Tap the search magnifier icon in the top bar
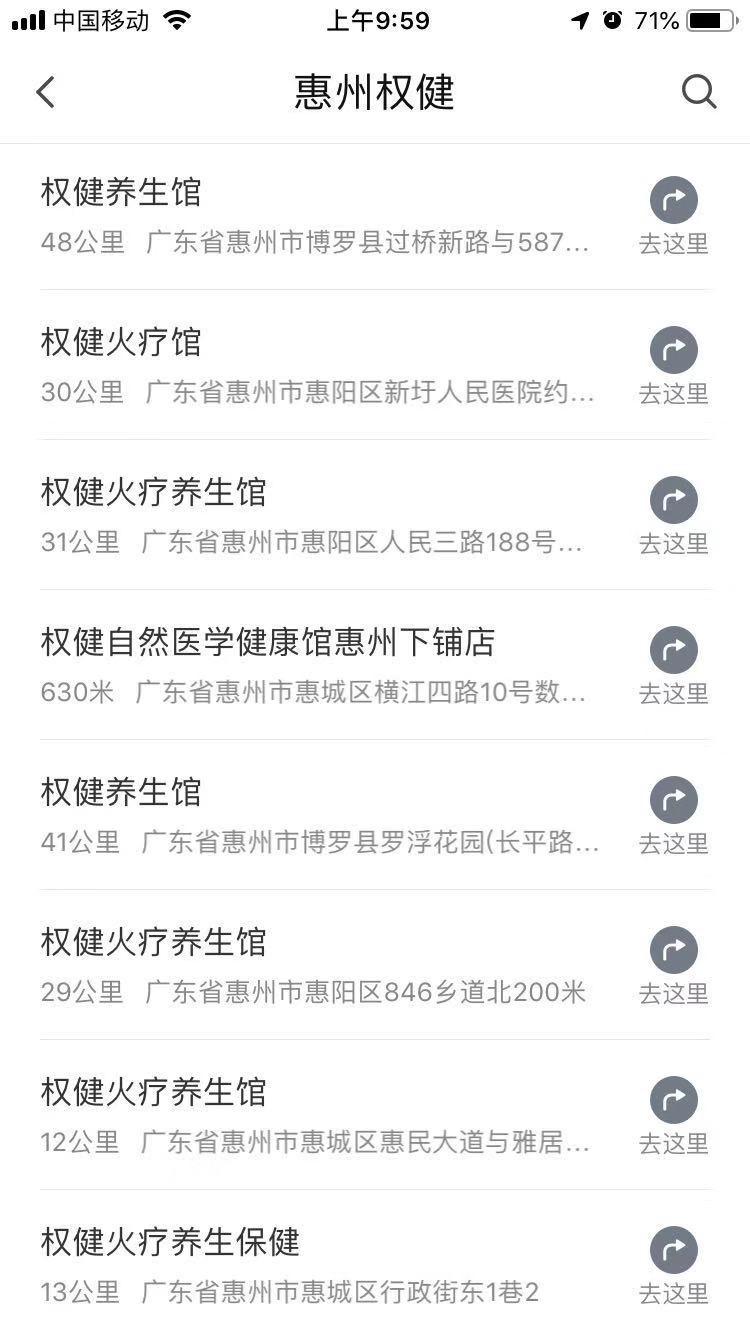750x1334 pixels. [x=699, y=92]
